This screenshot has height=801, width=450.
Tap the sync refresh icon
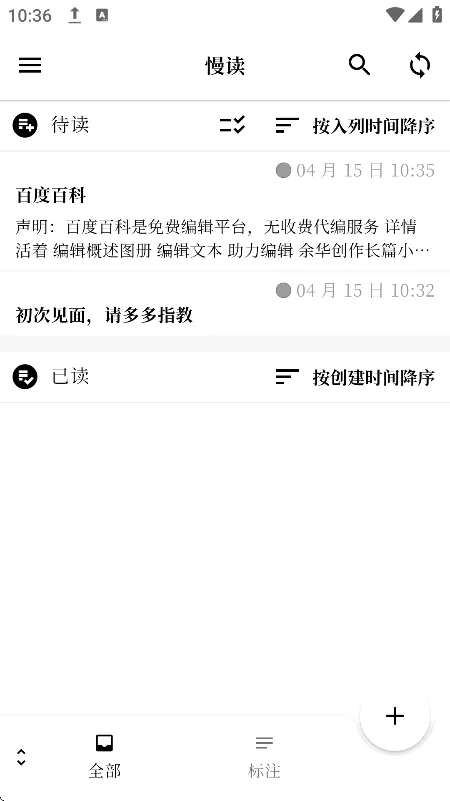tap(420, 66)
